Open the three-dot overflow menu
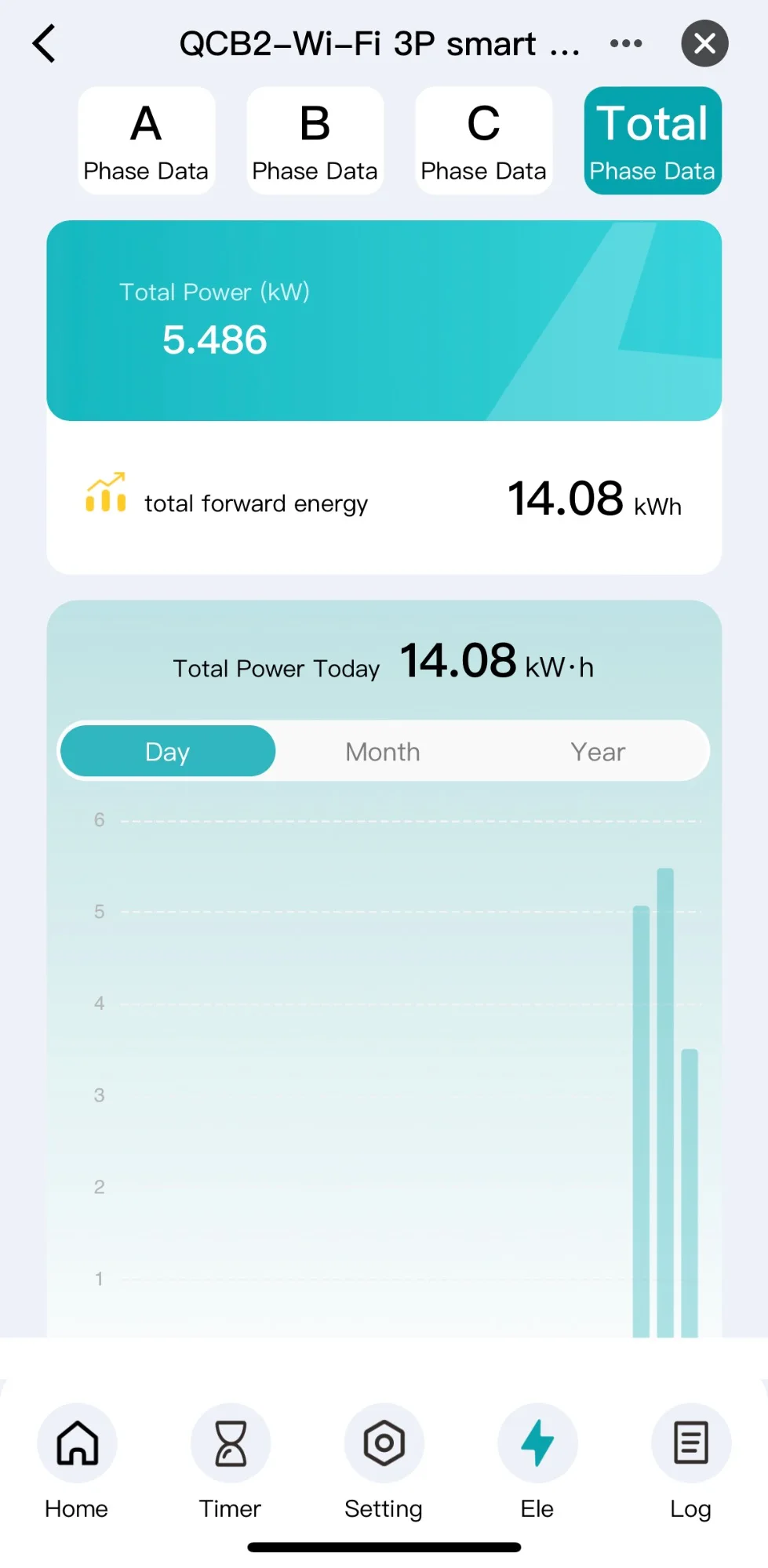This screenshot has width=768, height=1568. pyautogui.click(x=626, y=43)
